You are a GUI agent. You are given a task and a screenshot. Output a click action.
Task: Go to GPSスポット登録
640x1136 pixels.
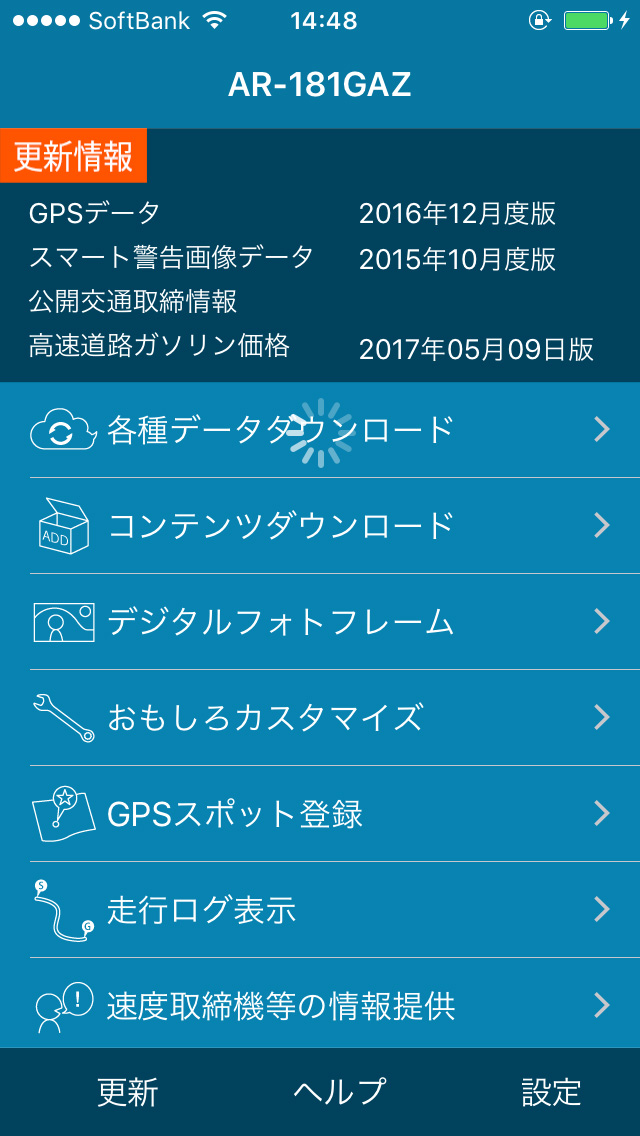click(320, 814)
